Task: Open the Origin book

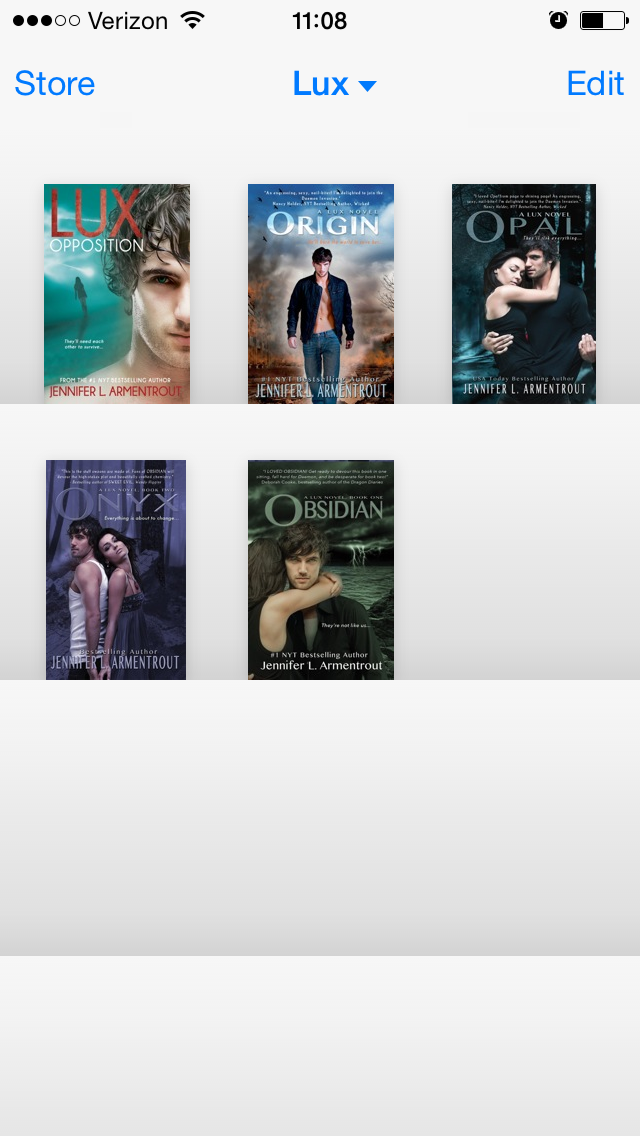Action: click(321, 294)
